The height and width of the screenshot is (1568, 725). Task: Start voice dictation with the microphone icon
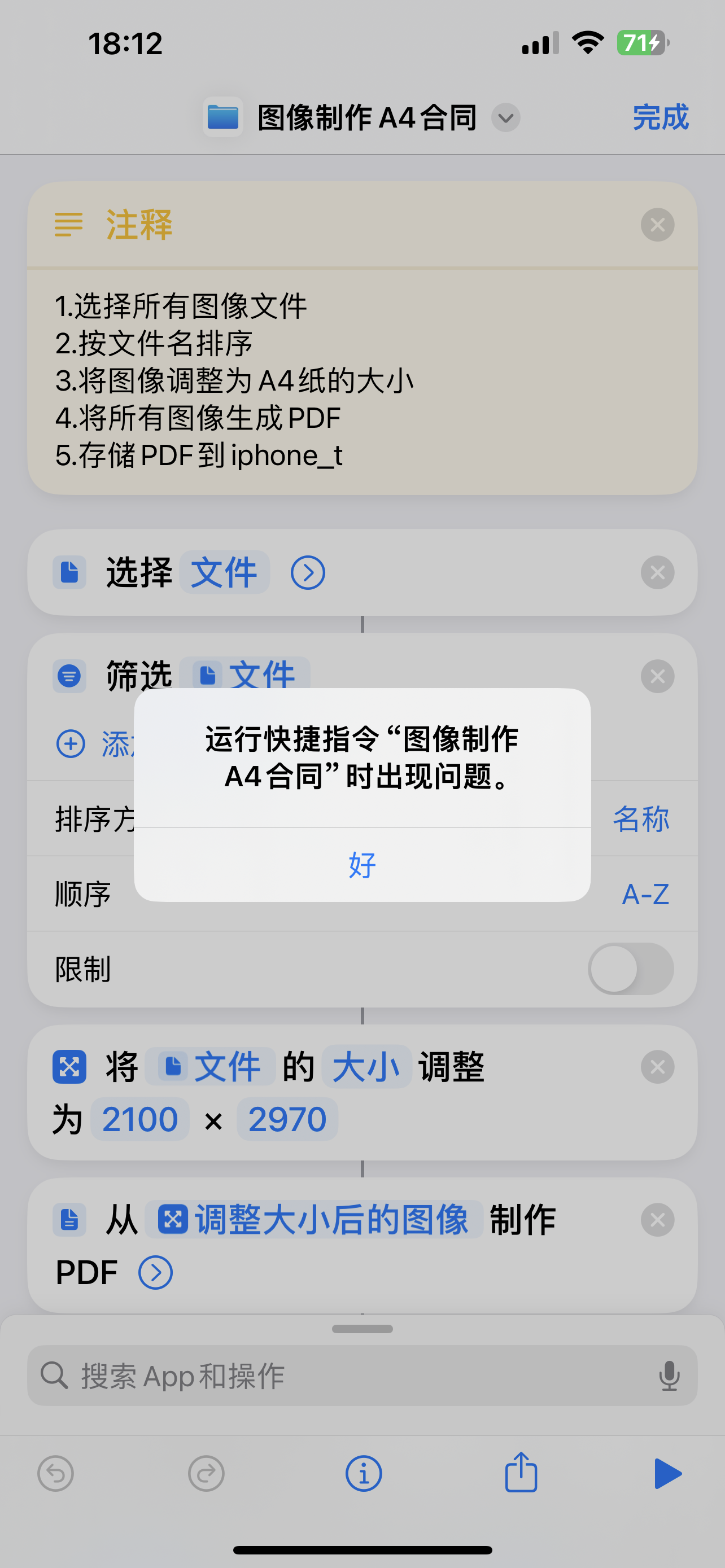coord(669,1376)
